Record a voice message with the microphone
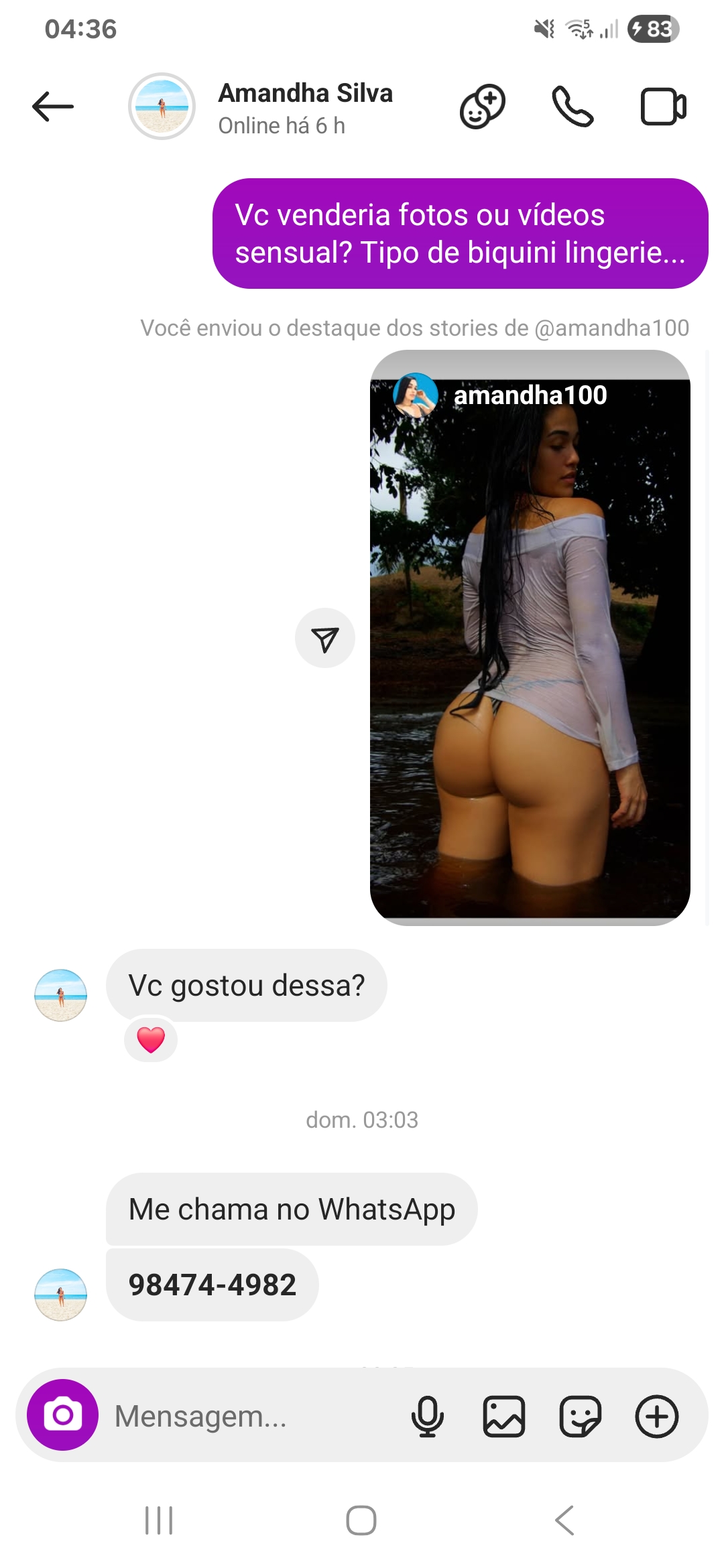Screen dimensions: 724x1568 428,1416
